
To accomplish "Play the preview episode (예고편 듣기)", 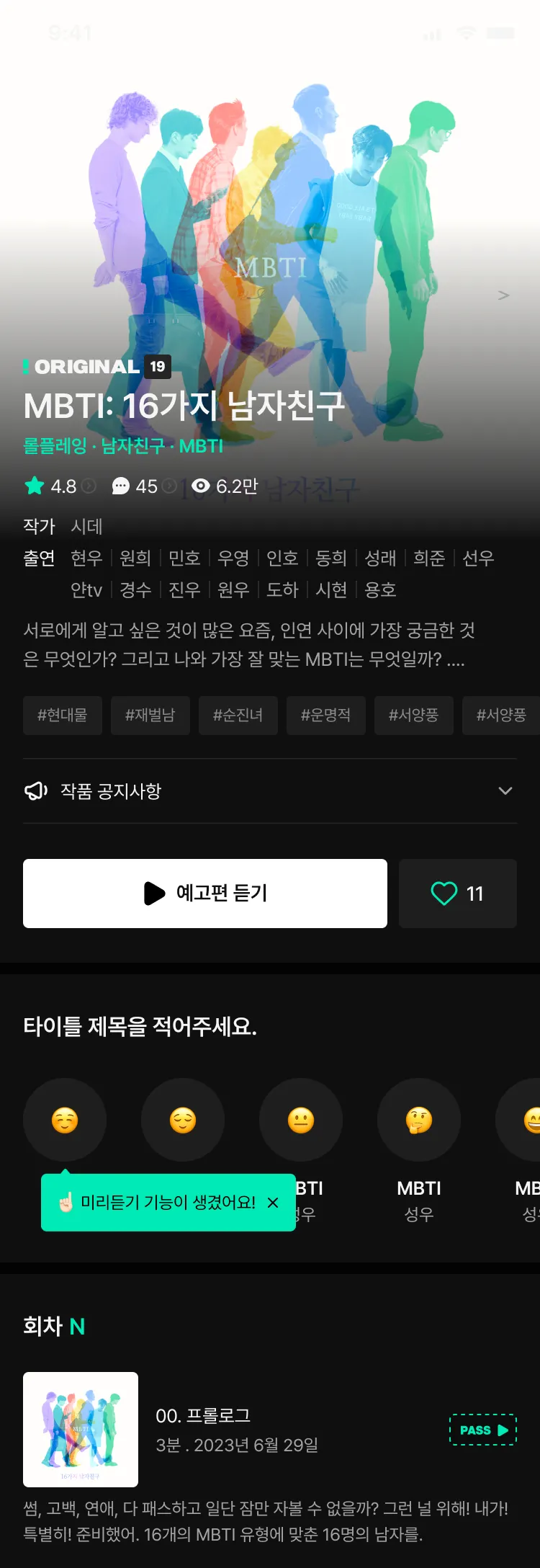I will point(205,894).
